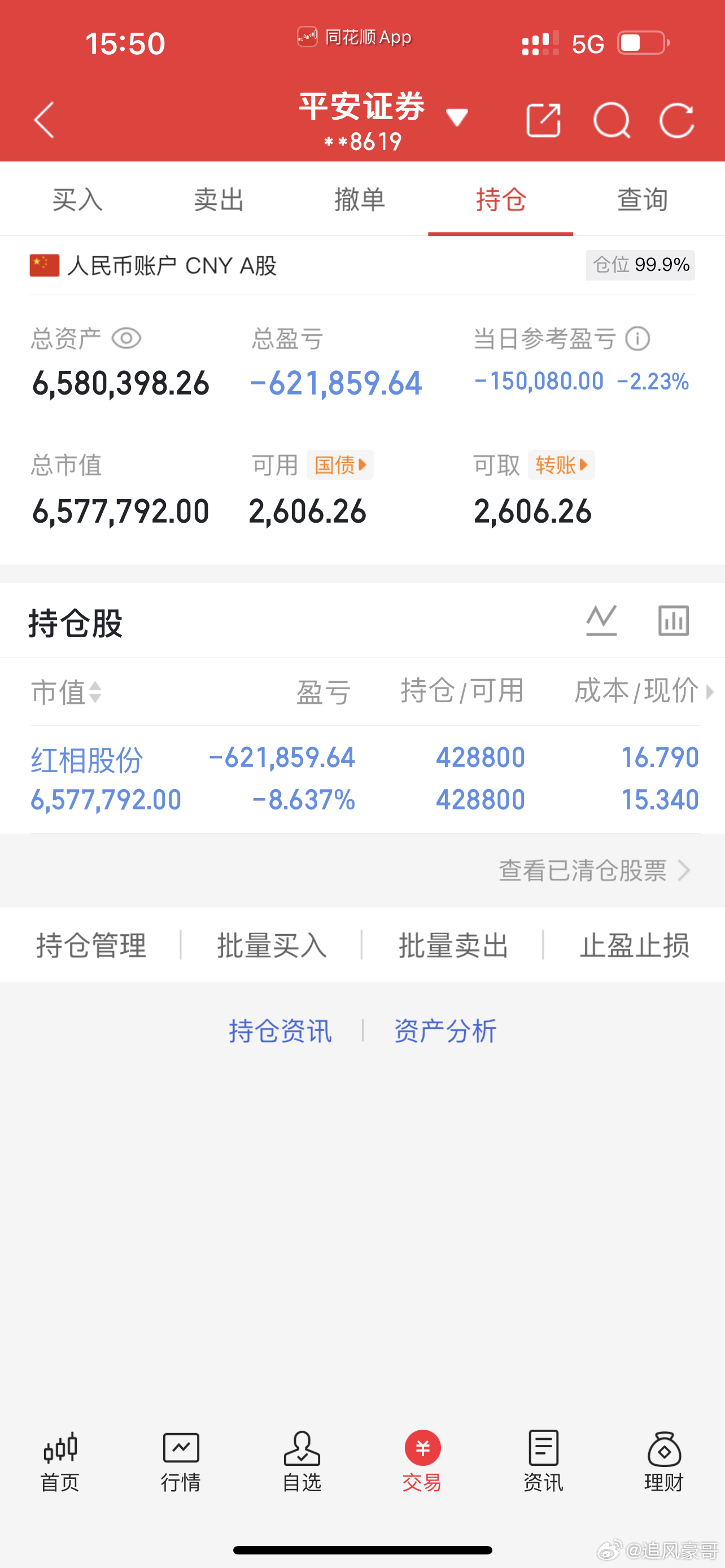Viewport: 725px width, 1568px height.
Task: Open the 查询 tab
Action: coord(641,199)
